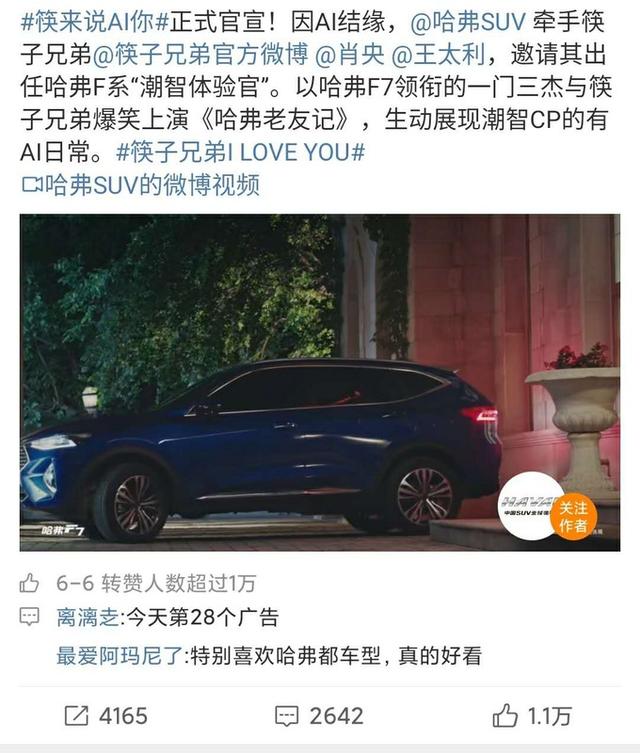The image size is (640, 753).
Task: Open commenter 离漓壵's profile
Action: pos(87,618)
